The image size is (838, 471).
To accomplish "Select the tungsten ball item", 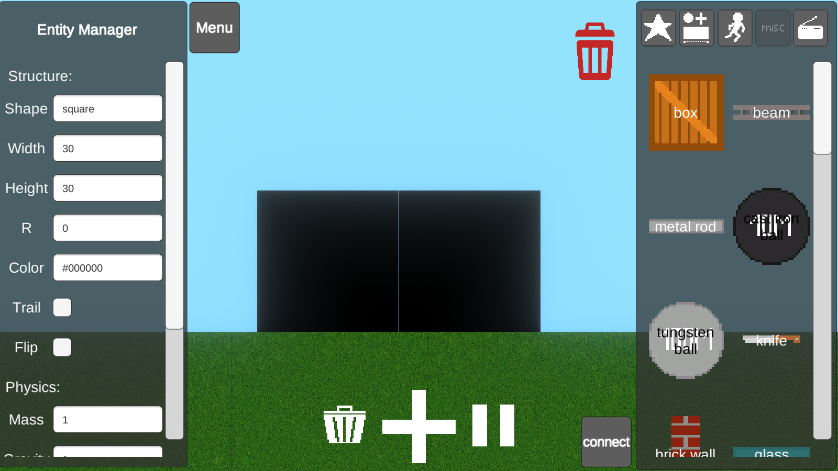I will pyautogui.click(x=686, y=340).
